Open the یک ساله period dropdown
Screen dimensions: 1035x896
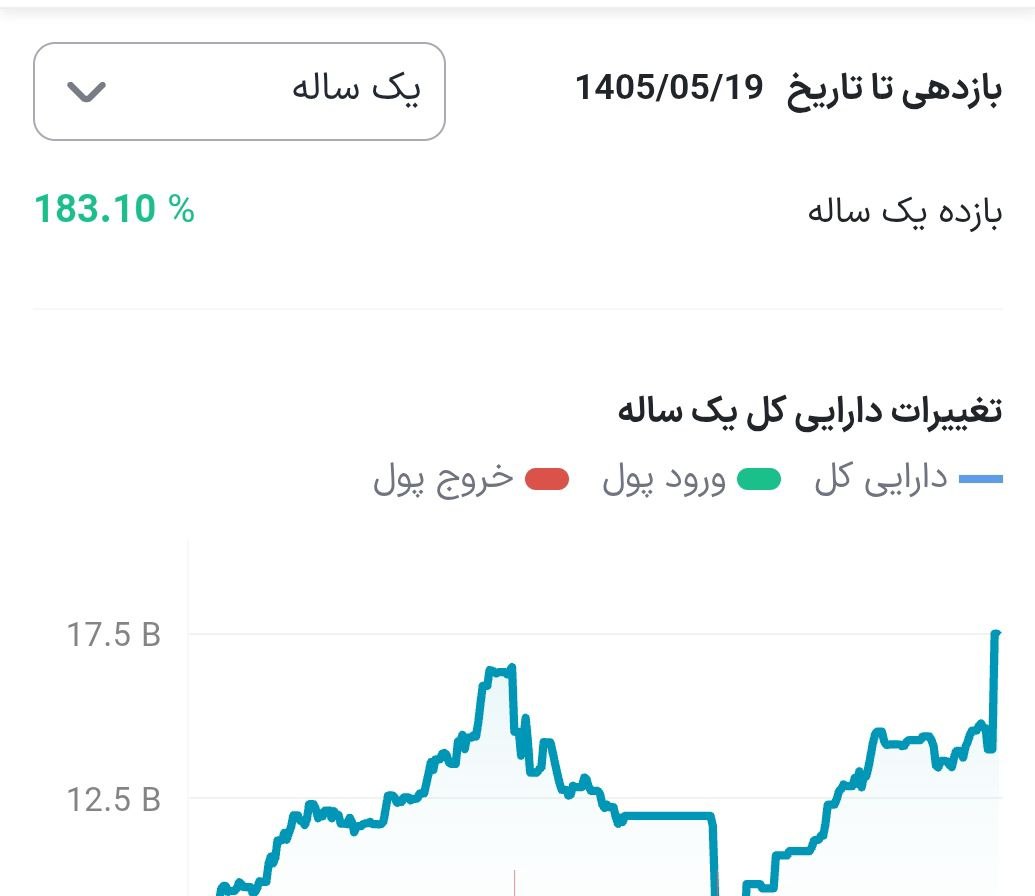[239, 91]
